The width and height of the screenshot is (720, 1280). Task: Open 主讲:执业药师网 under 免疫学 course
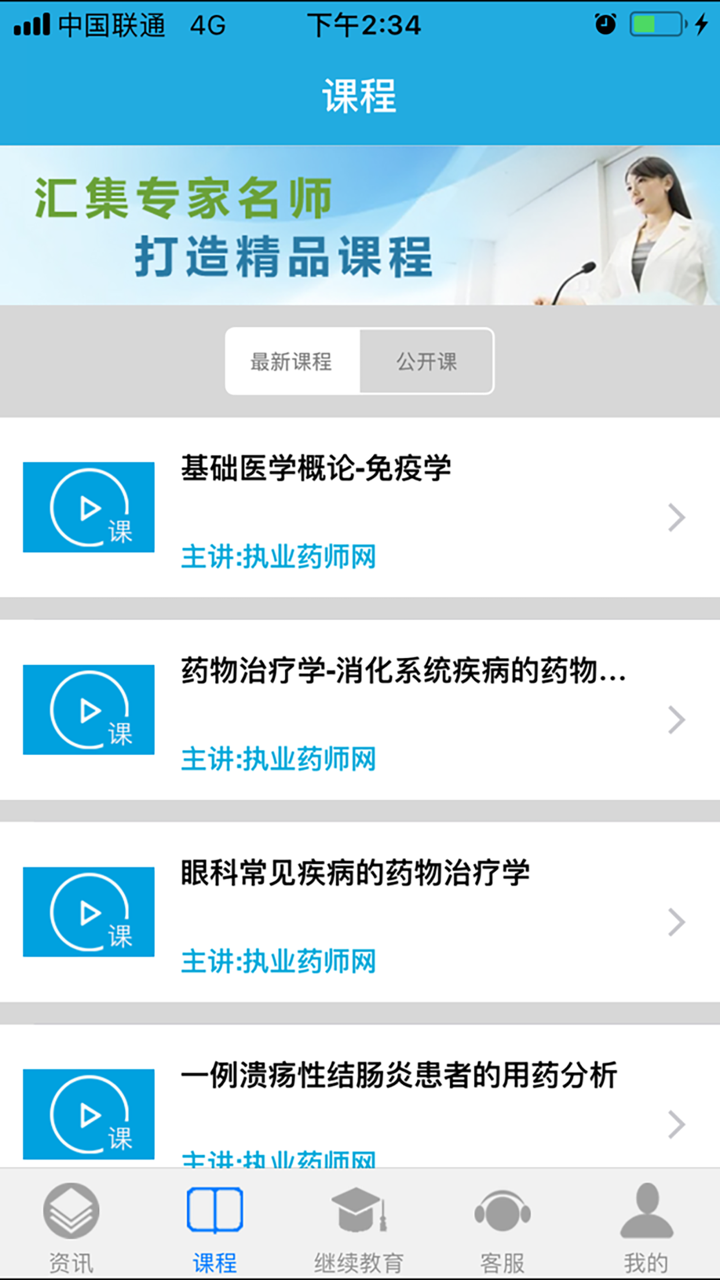pyautogui.click(x=279, y=556)
